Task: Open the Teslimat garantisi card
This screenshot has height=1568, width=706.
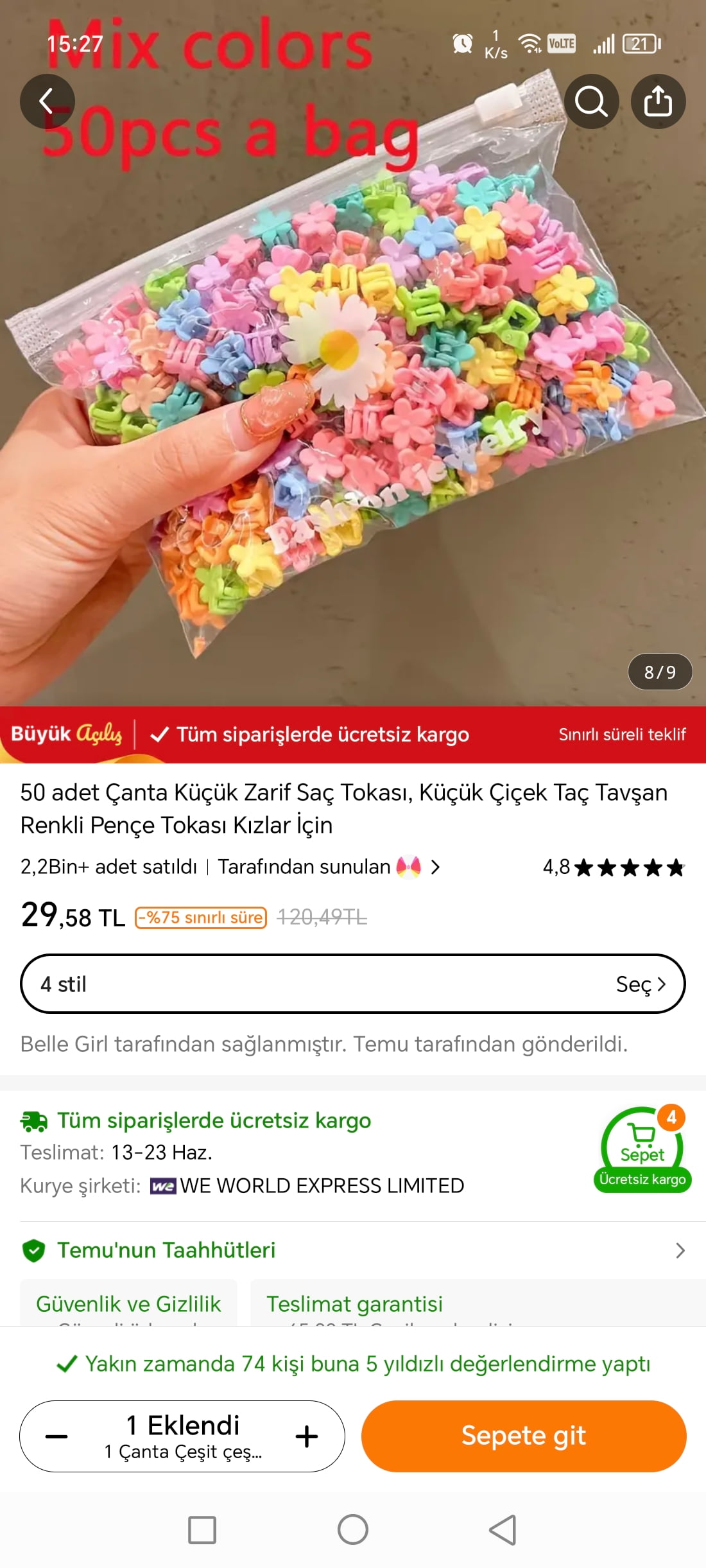Action: 478,1303
